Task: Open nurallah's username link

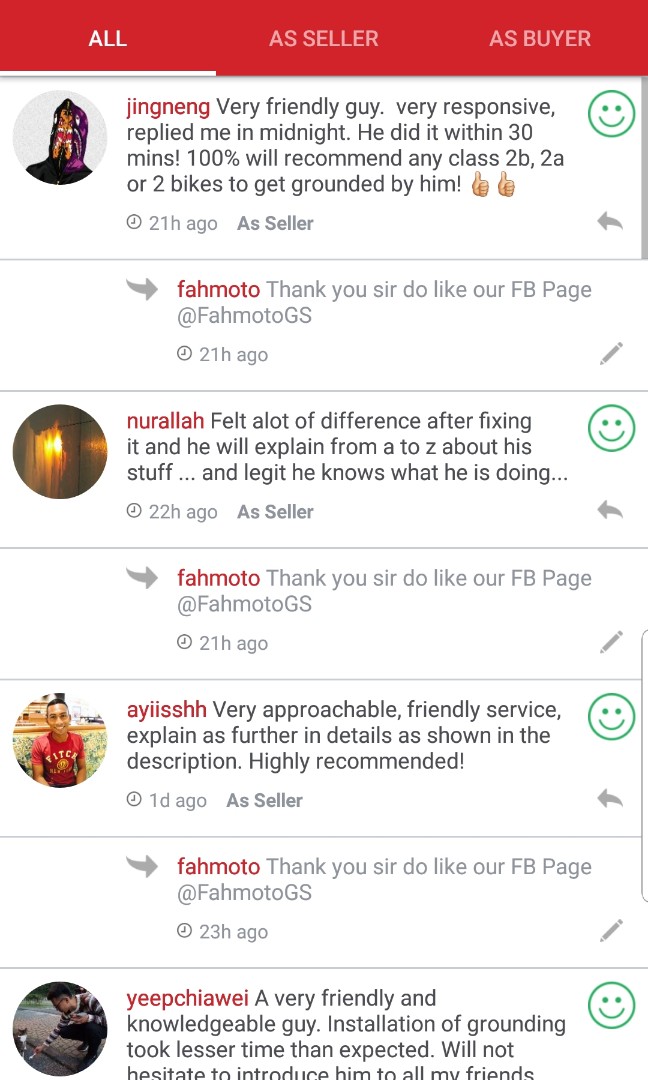Action: pos(165,421)
